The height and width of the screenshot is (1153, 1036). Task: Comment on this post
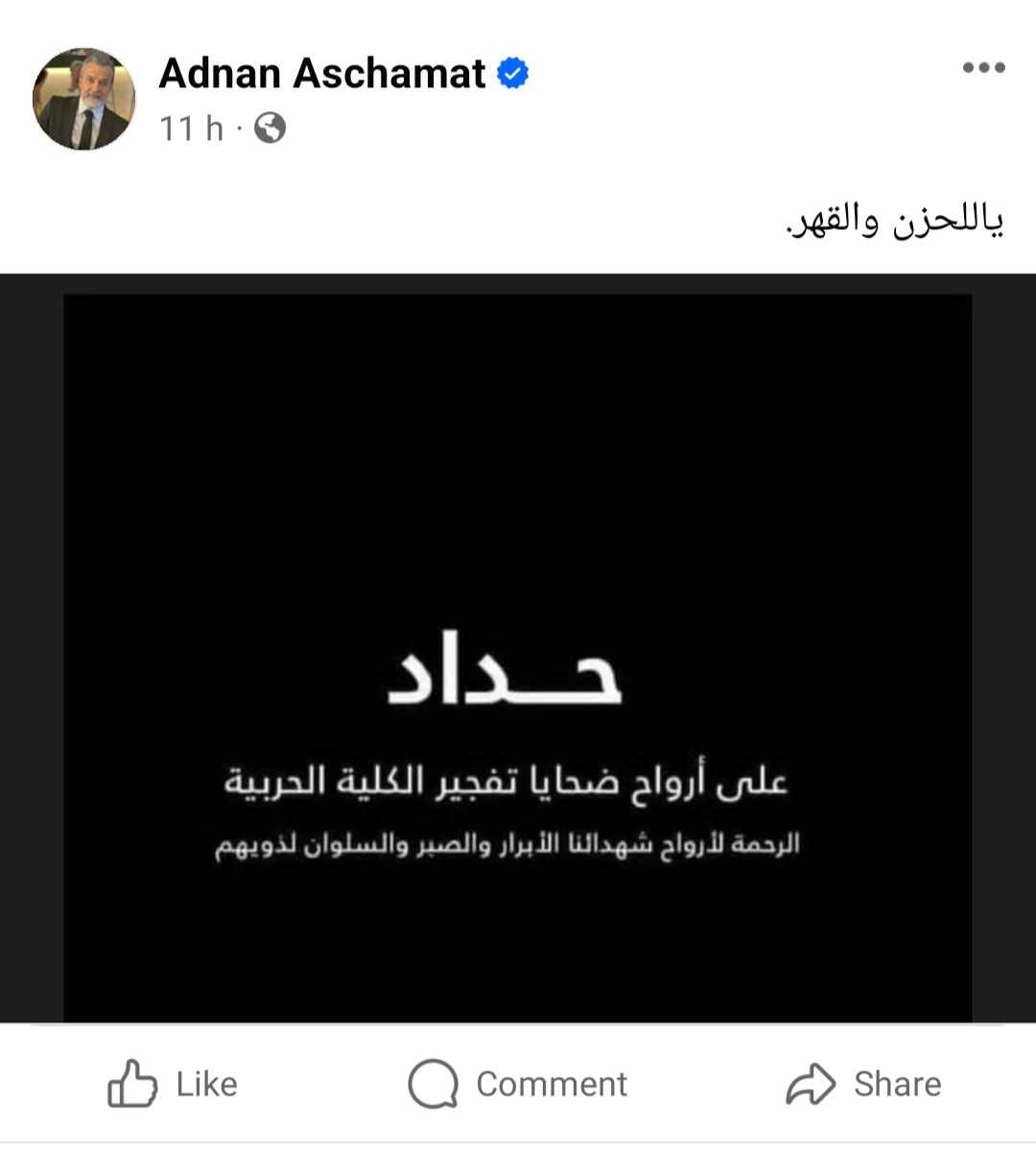point(518,1084)
